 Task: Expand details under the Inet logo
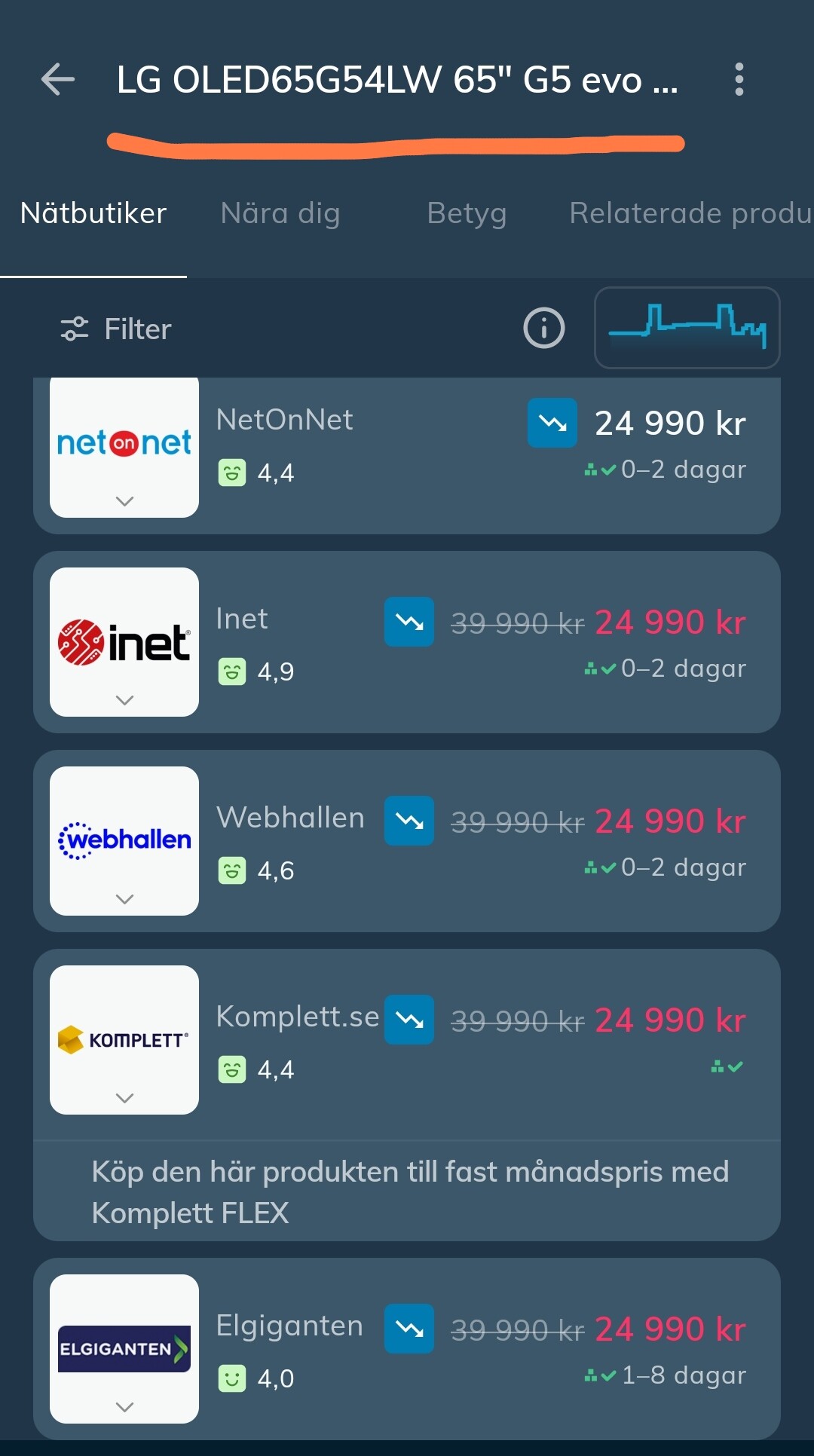pos(124,700)
